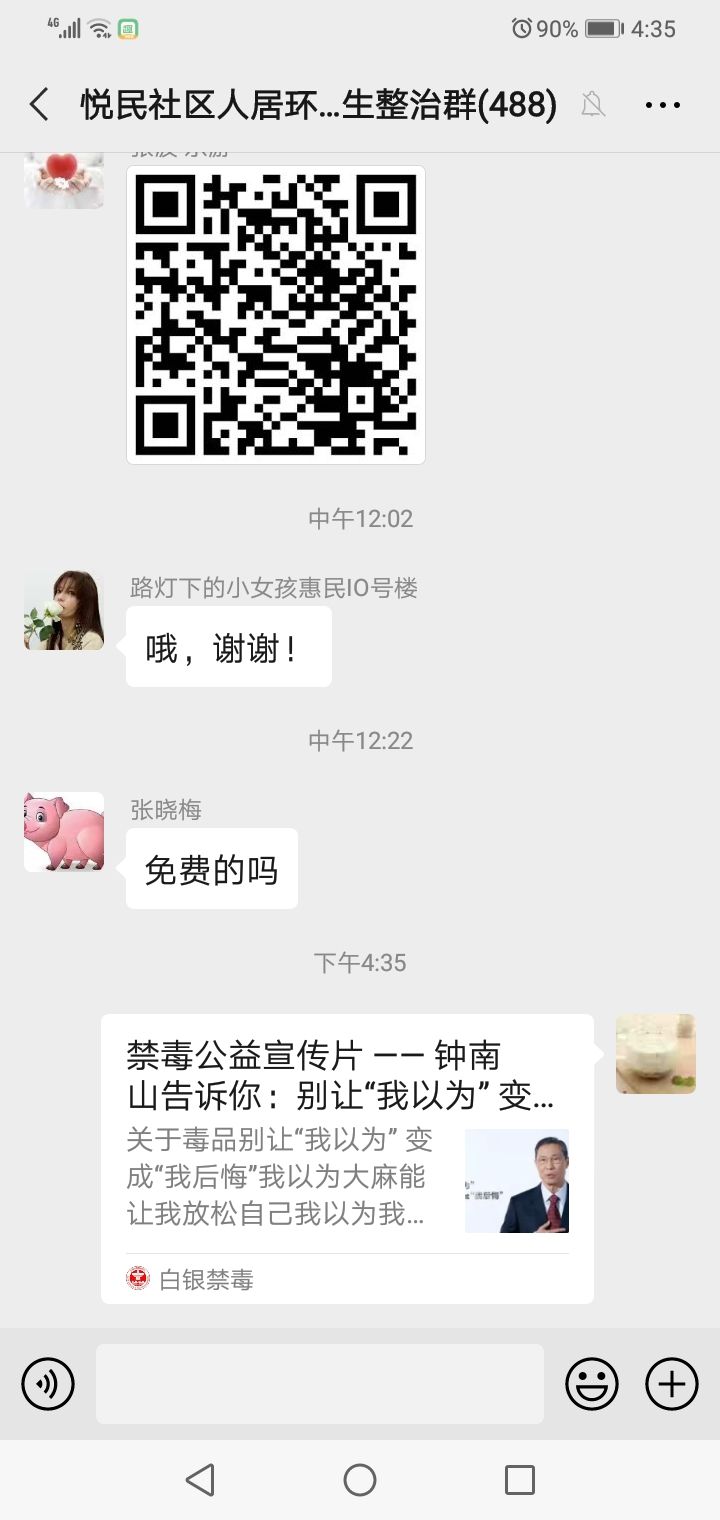Tap the system home button
Screen dimensions: 720x1520
[360, 1480]
